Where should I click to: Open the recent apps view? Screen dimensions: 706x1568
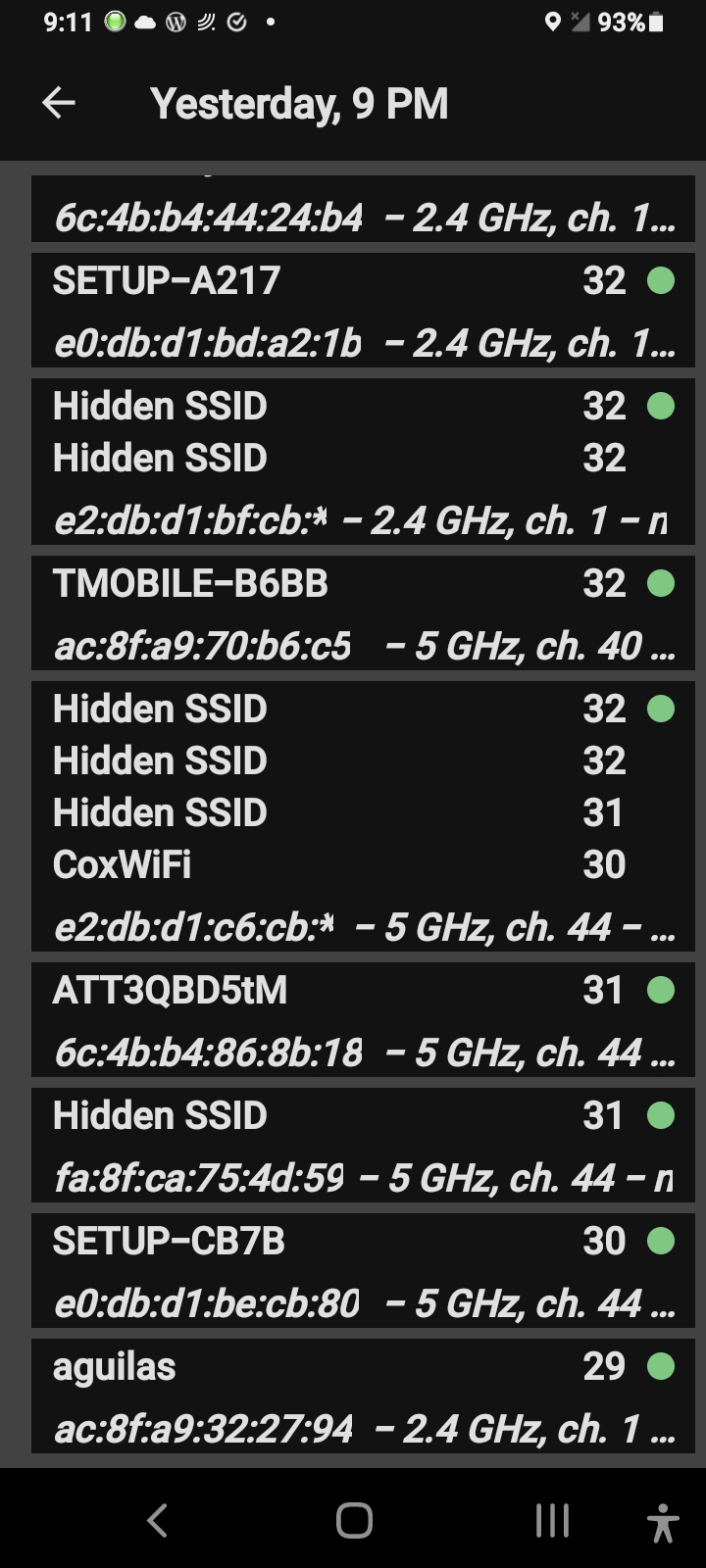click(552, 1520)
